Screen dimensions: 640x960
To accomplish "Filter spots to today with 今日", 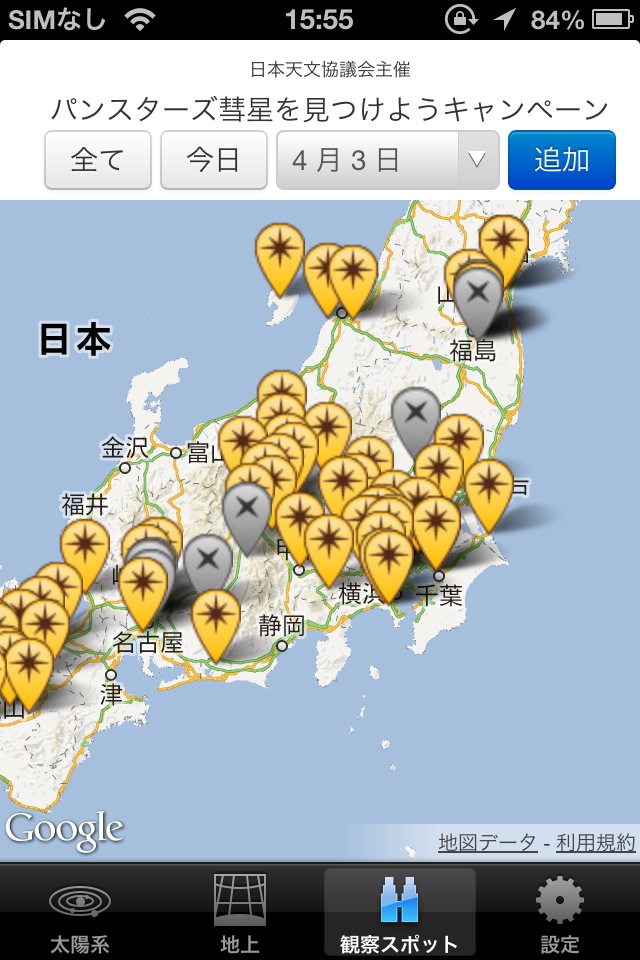I will point(213,160).
